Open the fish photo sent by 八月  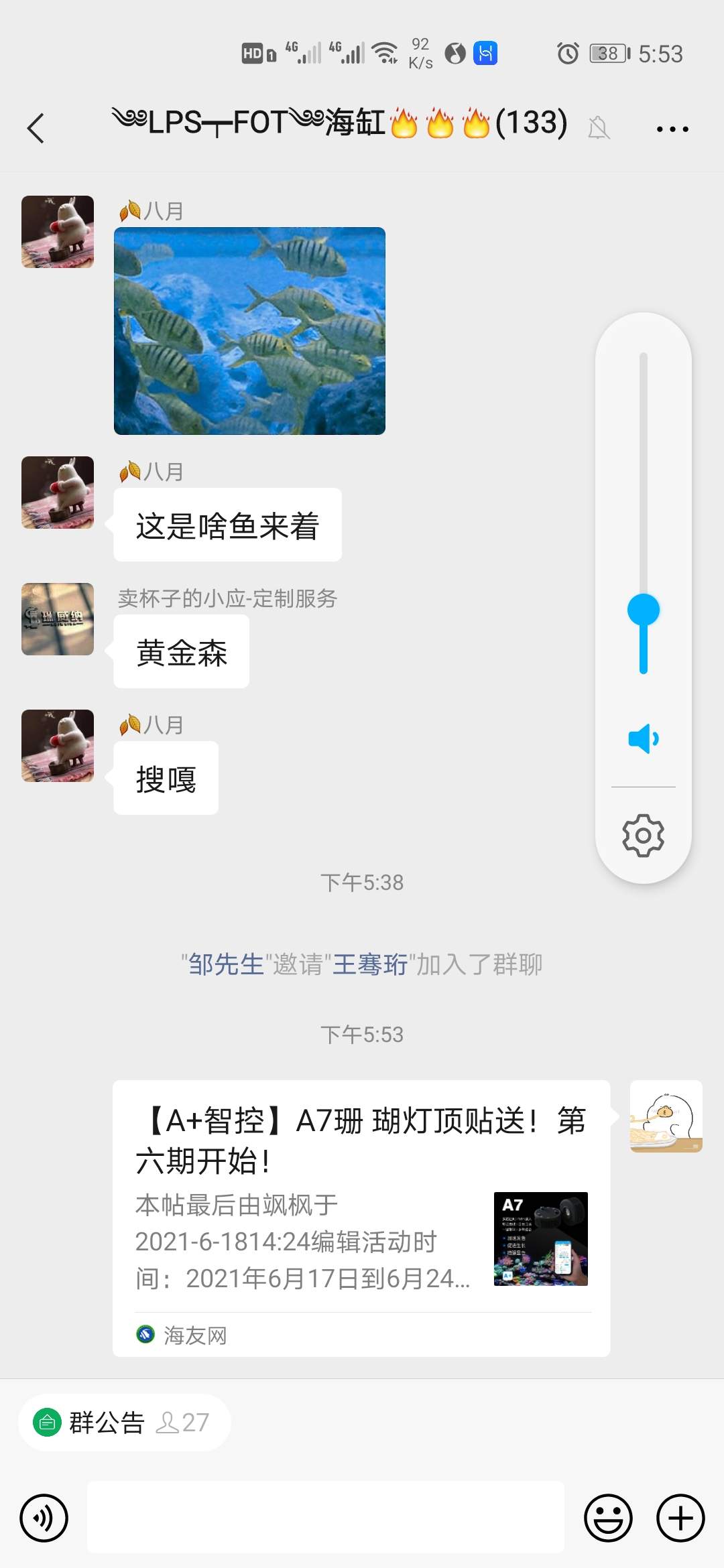point(249,331)
